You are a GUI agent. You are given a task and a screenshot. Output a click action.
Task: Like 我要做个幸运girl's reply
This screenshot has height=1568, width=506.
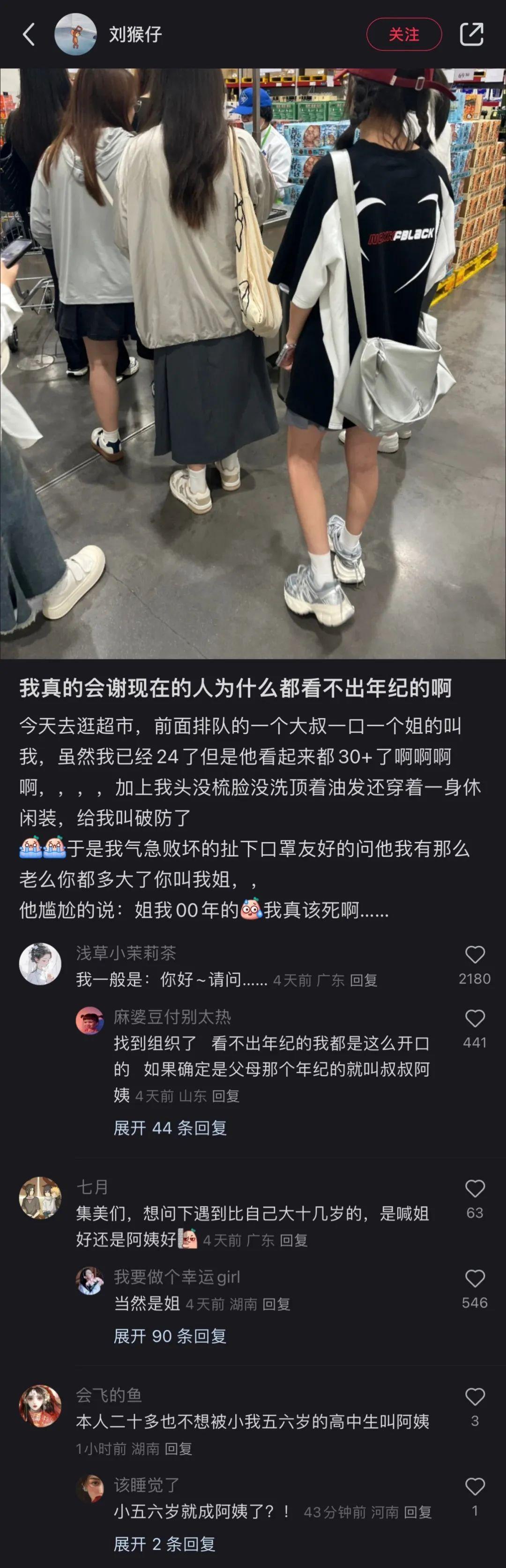pos(474,1278)
